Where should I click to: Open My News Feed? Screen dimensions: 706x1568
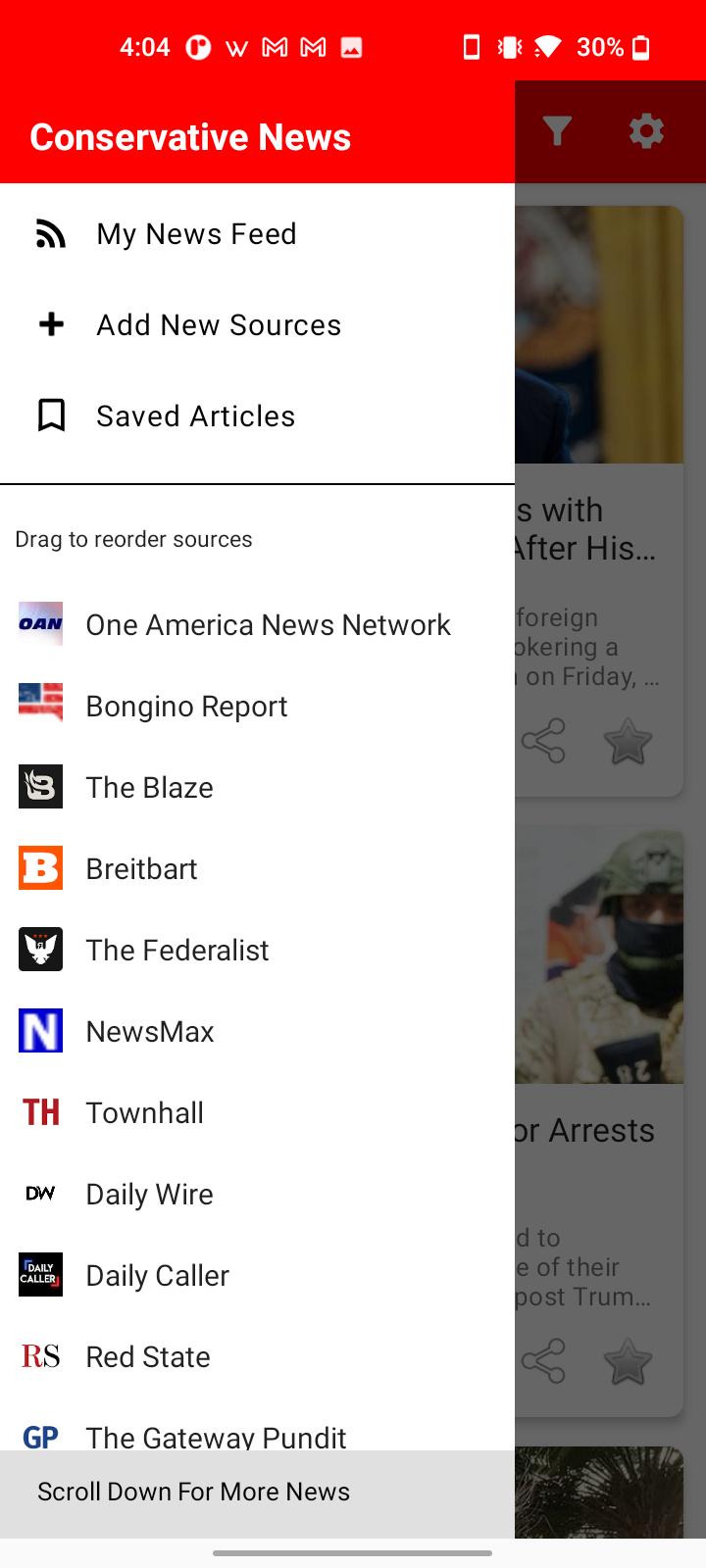pos(196,234)
